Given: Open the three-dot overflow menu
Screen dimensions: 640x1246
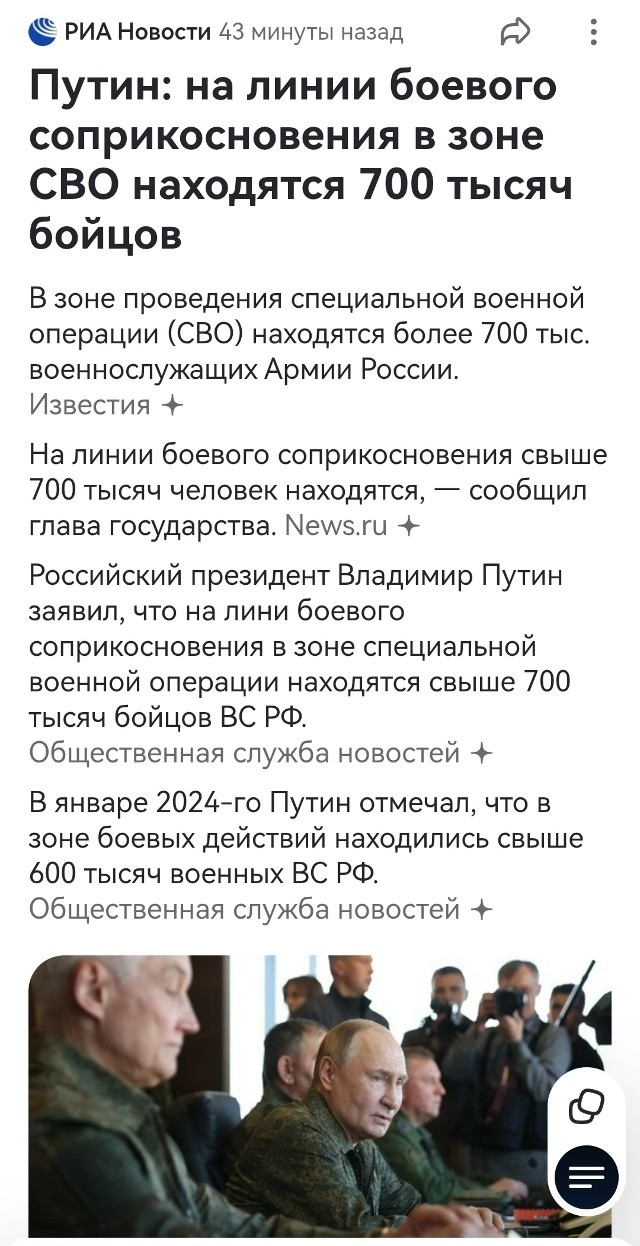Looking at the screenshot, I should (x=594, y=33).
